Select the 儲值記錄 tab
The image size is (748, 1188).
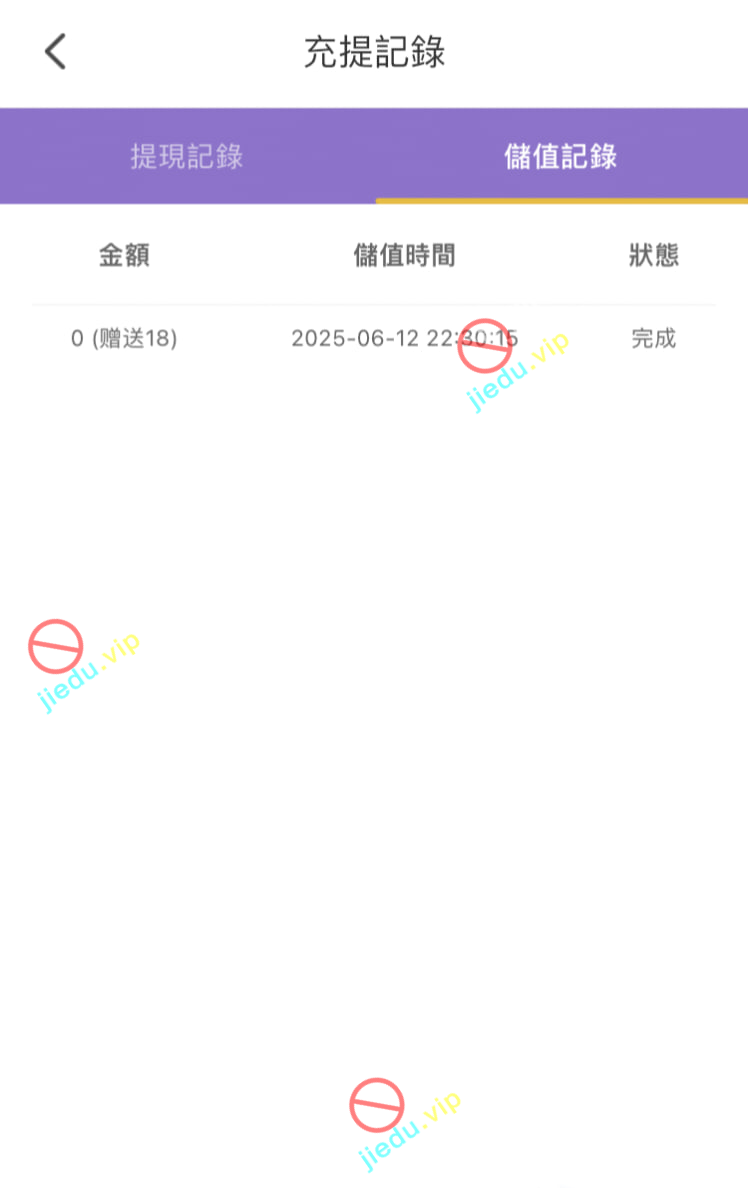tap(561, 157)
